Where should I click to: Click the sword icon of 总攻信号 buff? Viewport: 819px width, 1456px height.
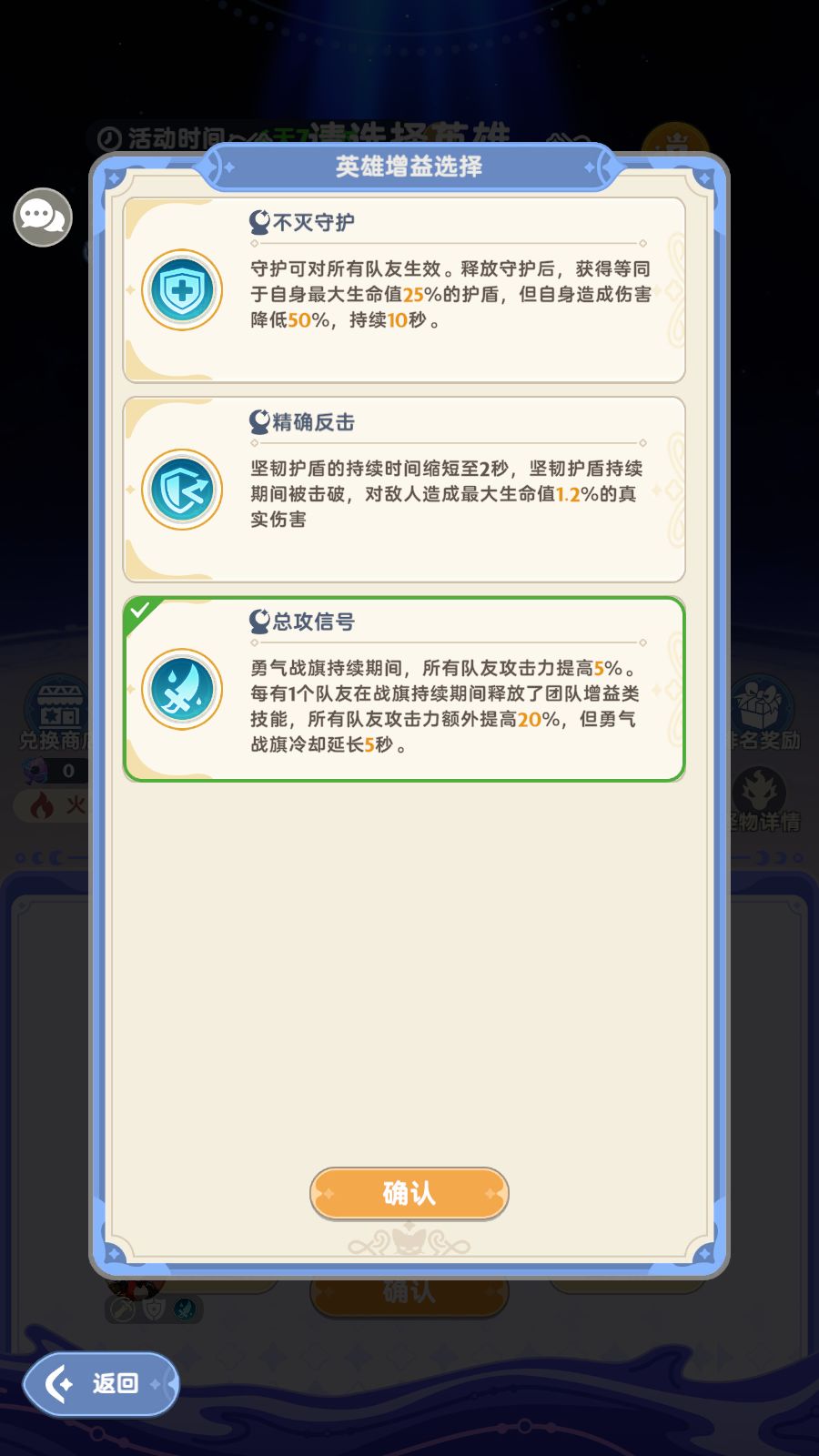181,691
